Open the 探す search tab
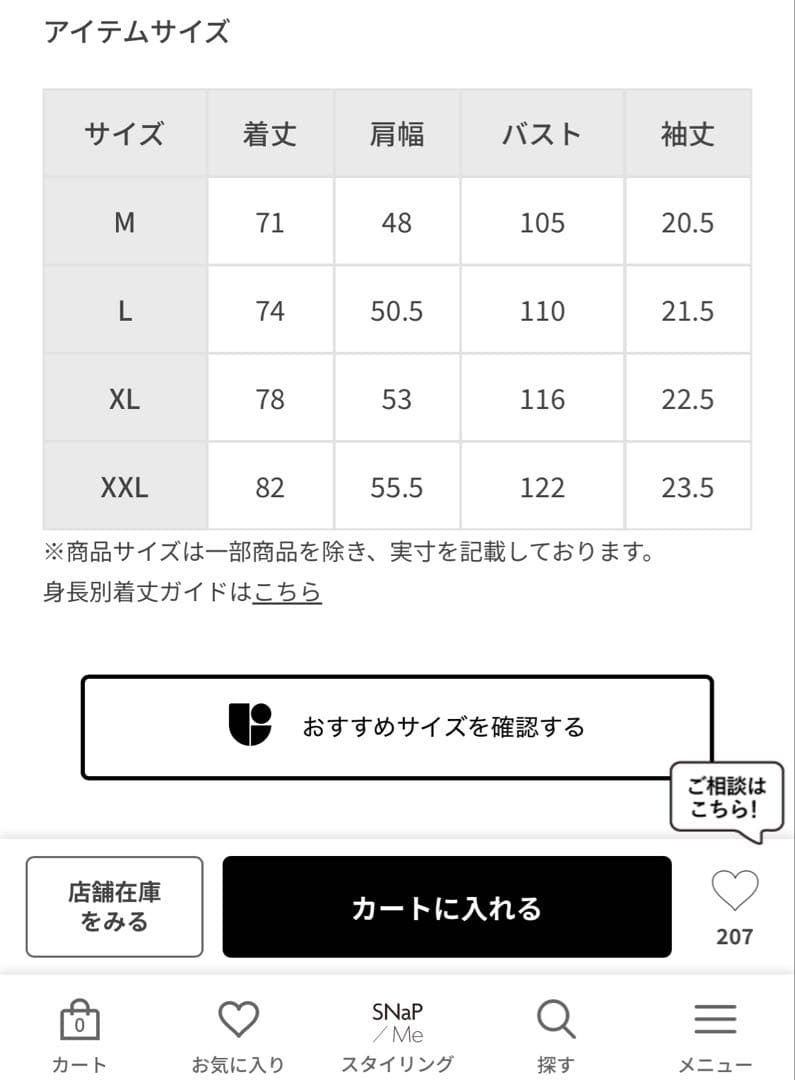Image resolution: width=795 pixels, height=1080 pixels. click(556, 1035)
